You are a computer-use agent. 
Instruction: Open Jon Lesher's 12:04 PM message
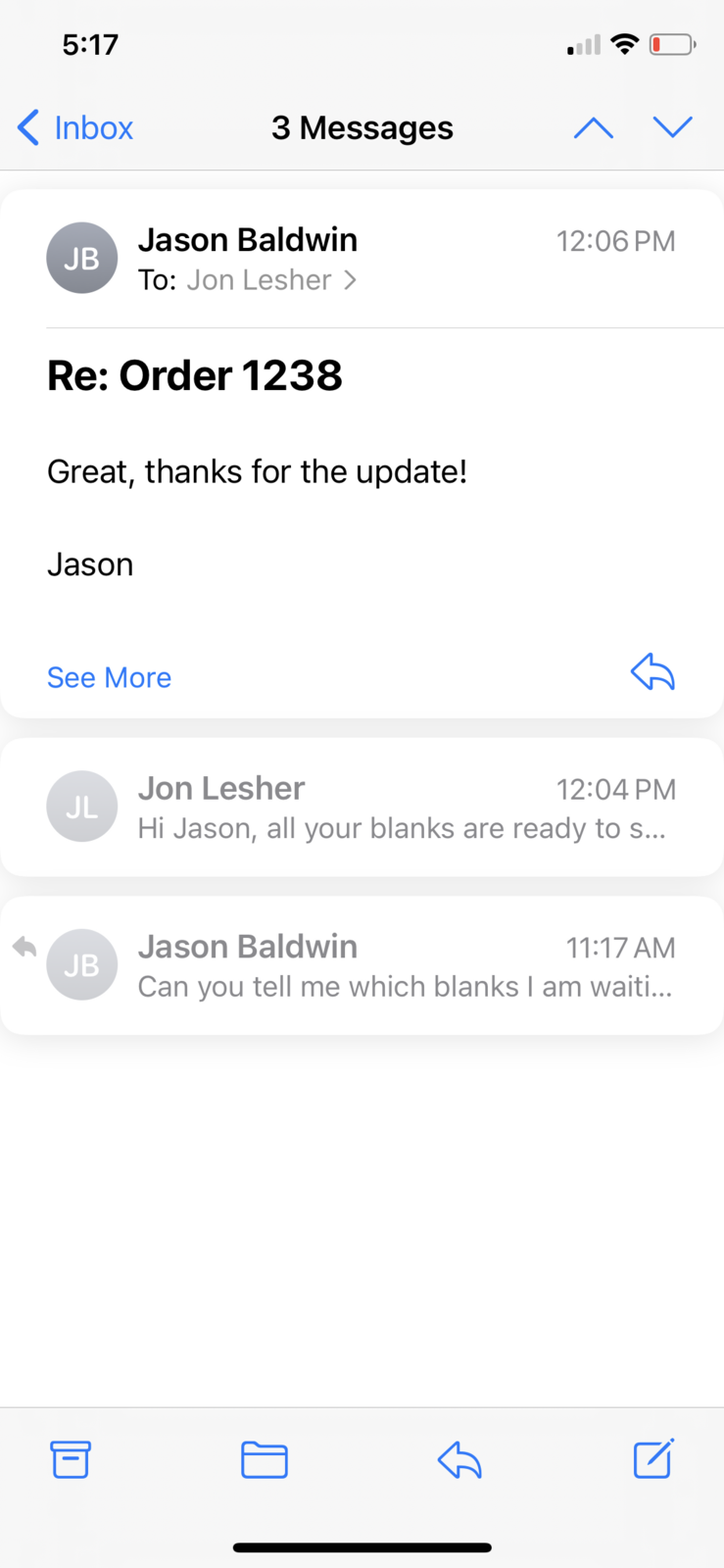(x=362, y=808)
